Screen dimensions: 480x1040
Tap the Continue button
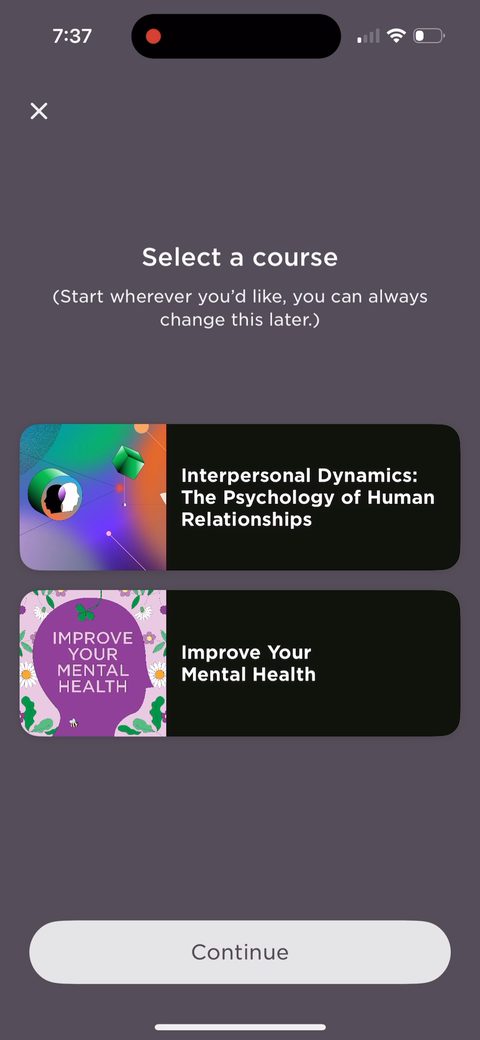pos(240,952)
